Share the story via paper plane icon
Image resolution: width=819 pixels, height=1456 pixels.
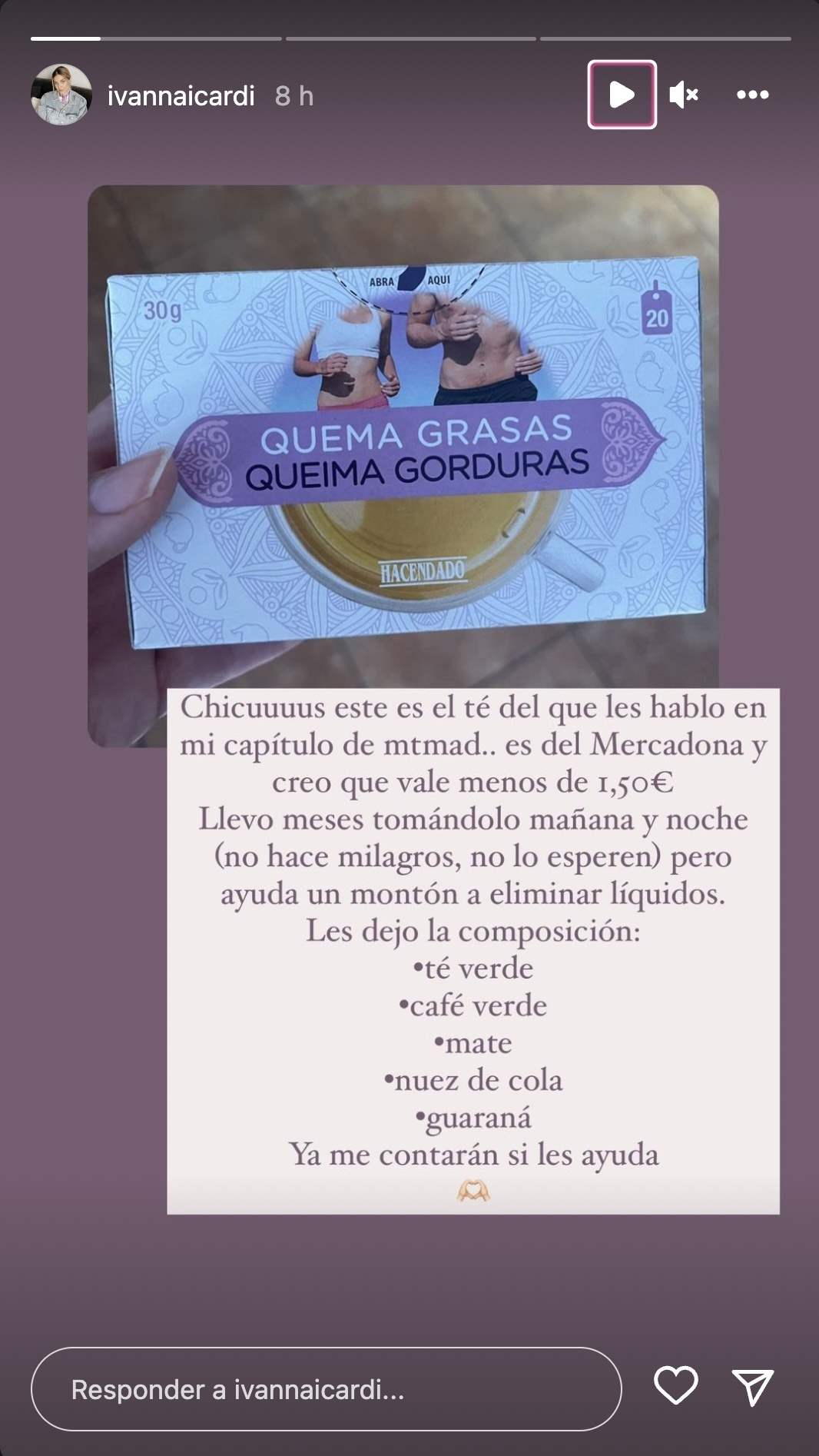752,1387
